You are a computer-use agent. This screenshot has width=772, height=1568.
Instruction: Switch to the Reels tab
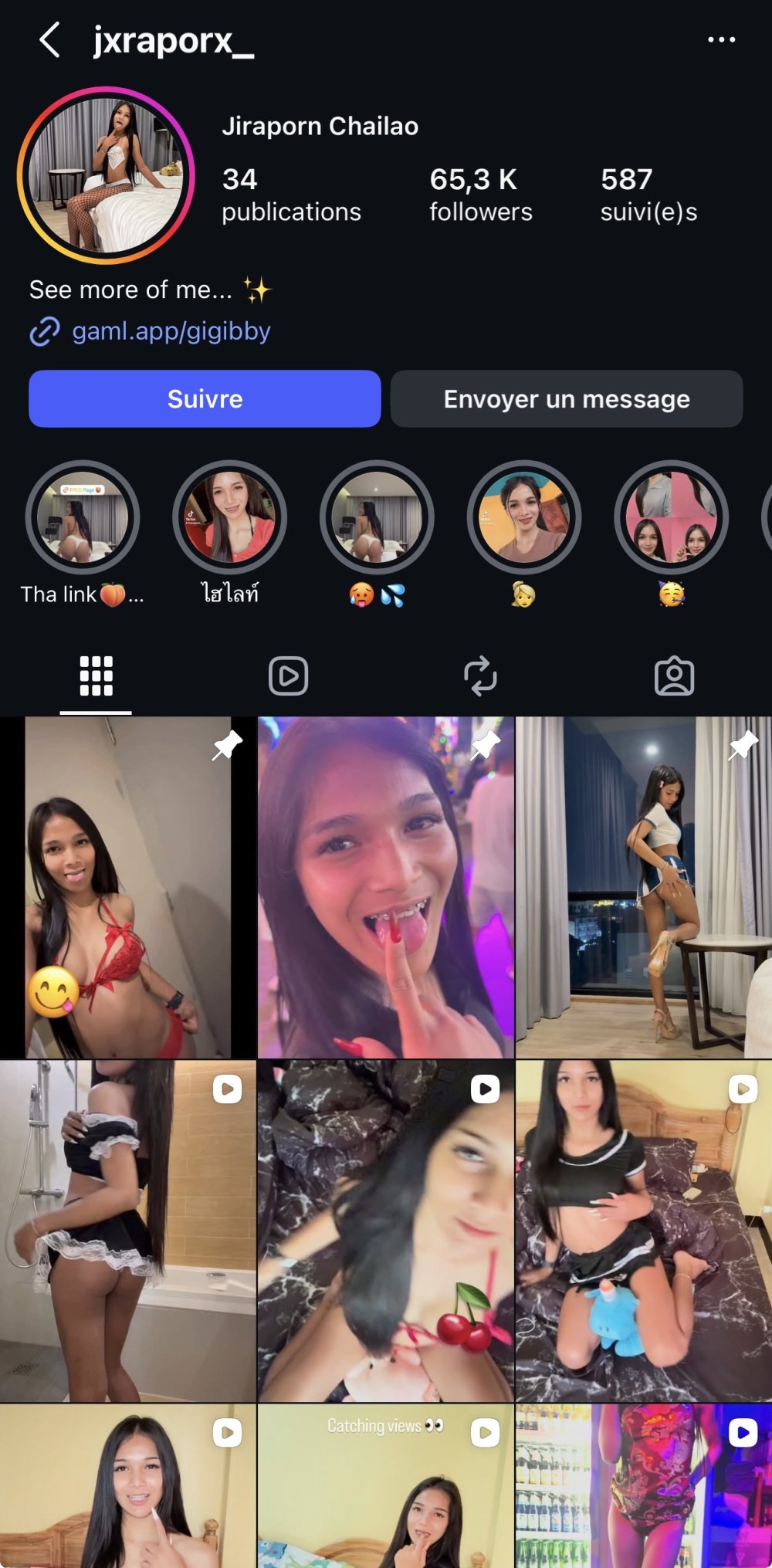coord(288,676)
